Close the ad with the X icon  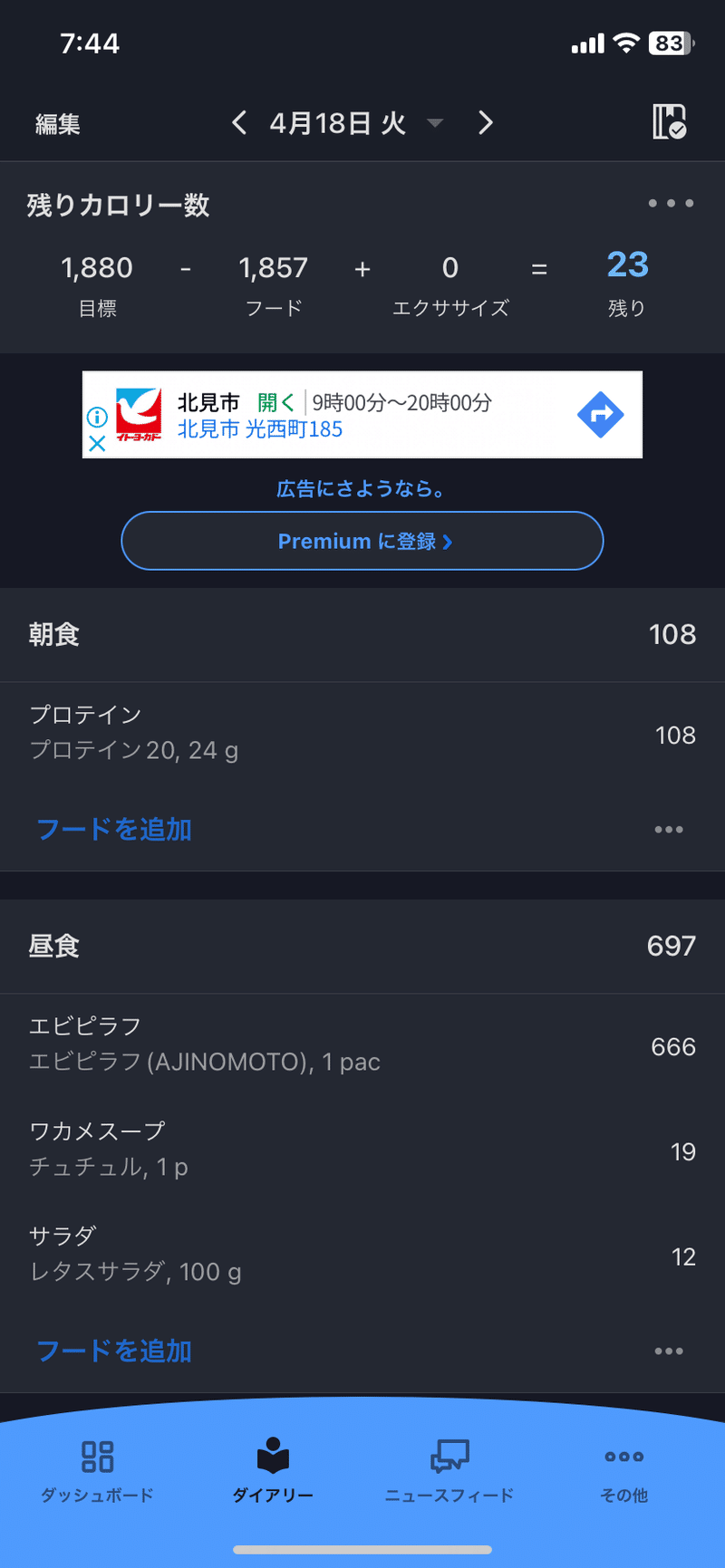97,444
